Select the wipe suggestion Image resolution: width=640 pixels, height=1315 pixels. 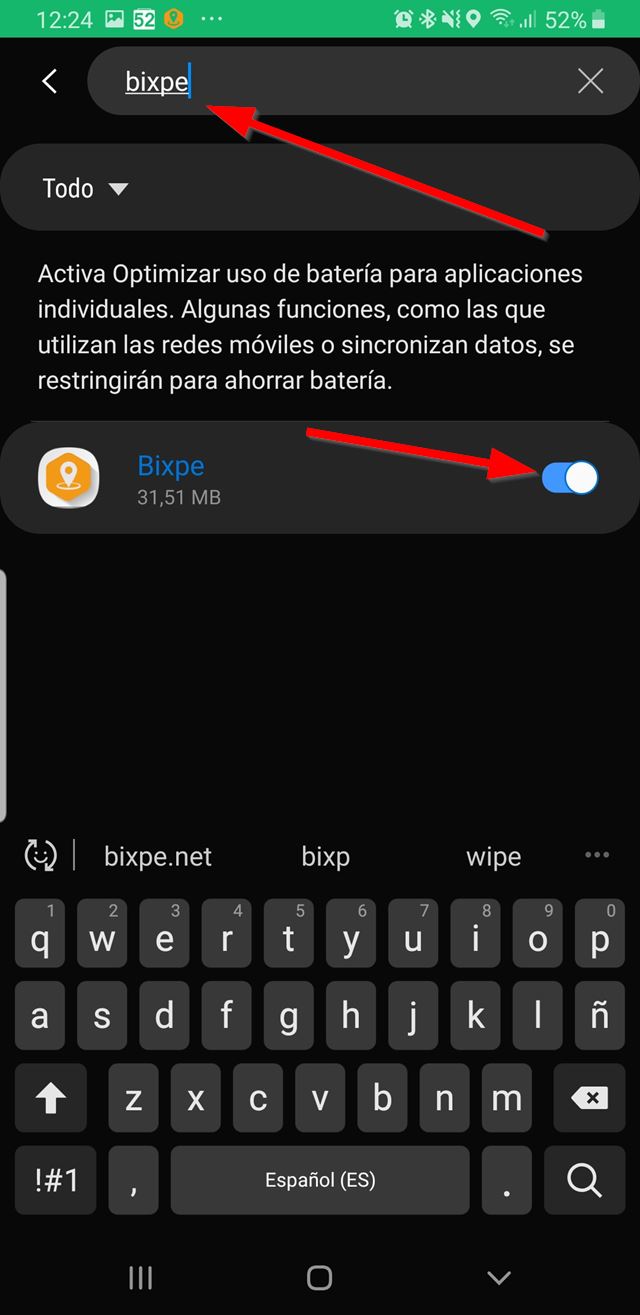click(493, 857)
